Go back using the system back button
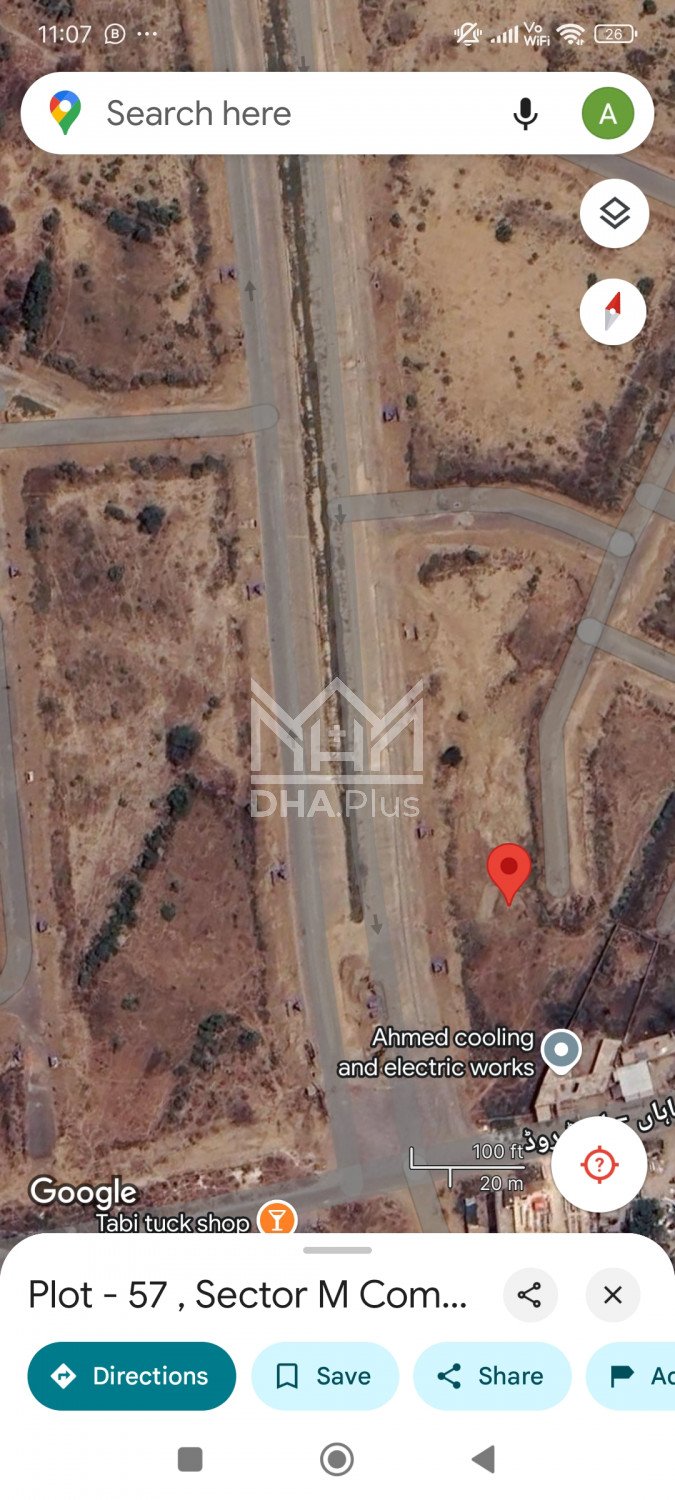This screenshot has height=1500, width=675. coord(483,1460)
